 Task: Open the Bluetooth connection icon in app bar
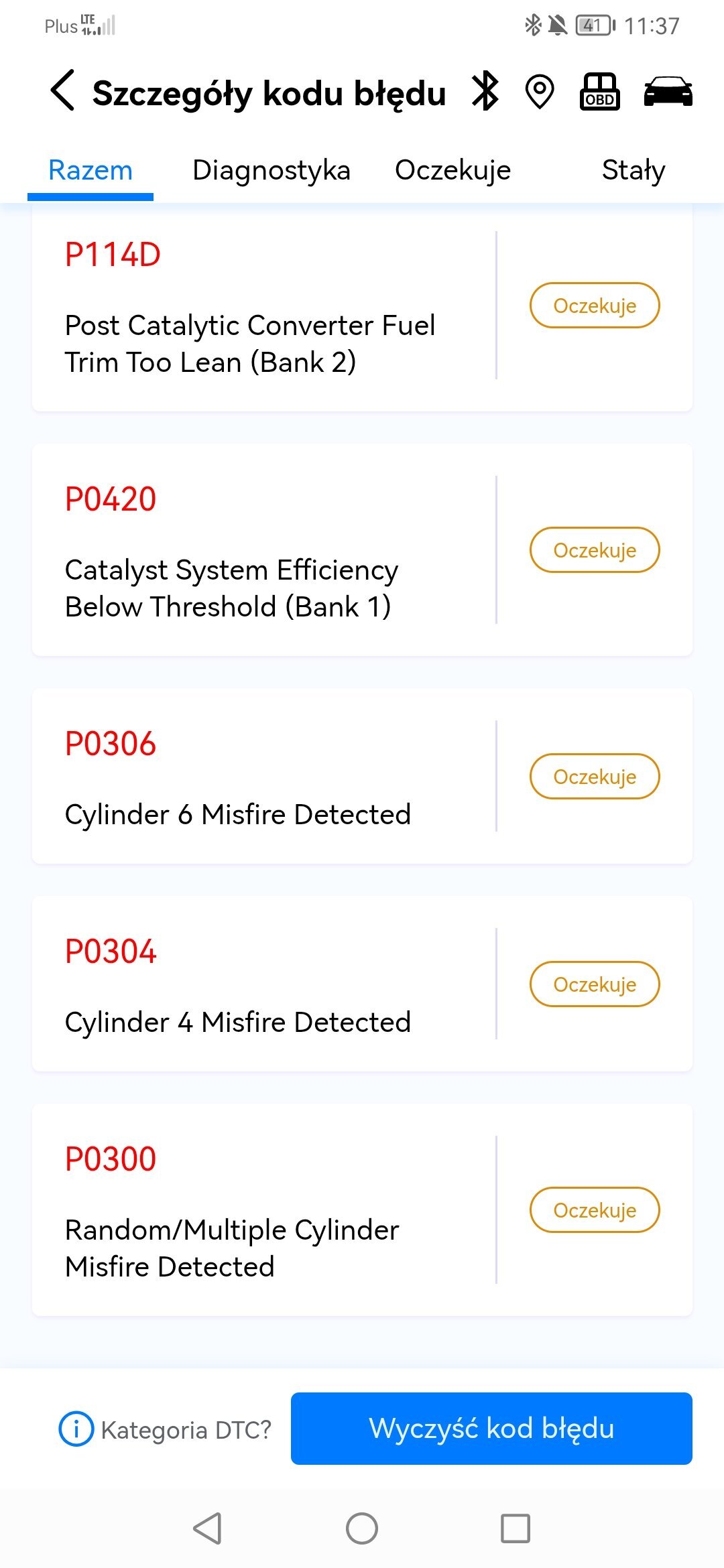(x=485, y=91)
